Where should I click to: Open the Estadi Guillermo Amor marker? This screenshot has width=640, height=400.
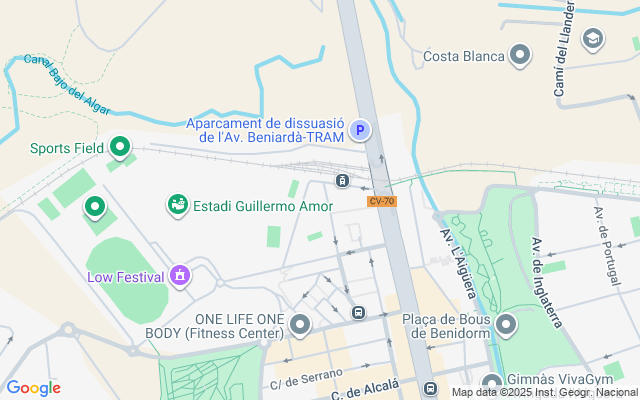[x=178, y=205]
